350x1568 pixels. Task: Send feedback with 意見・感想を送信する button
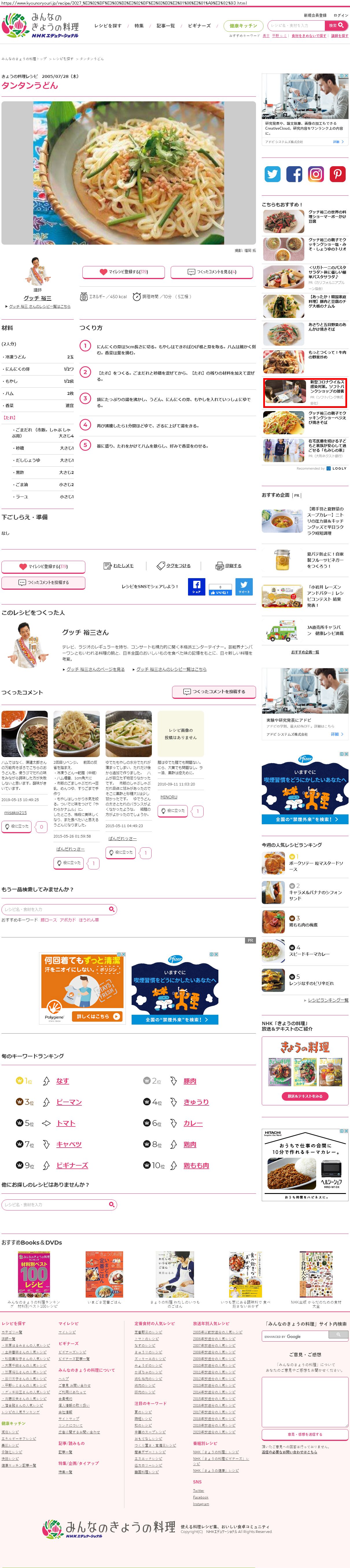click(x=305, y=1435)
